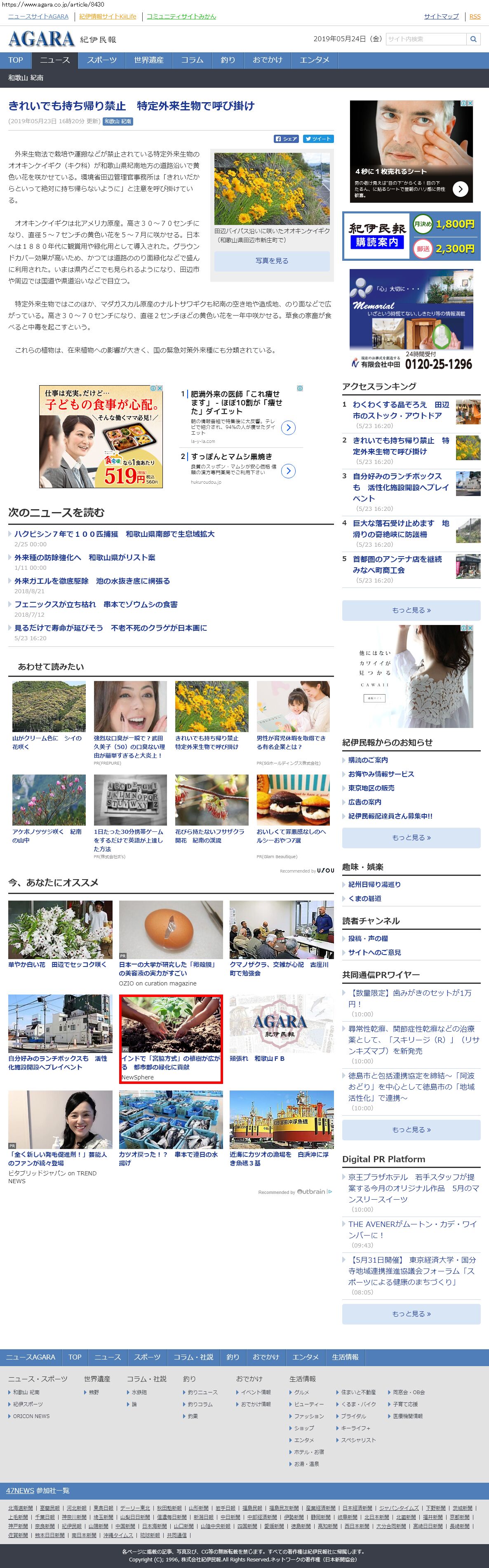Tweet article using ツイート button

point(318,139)
